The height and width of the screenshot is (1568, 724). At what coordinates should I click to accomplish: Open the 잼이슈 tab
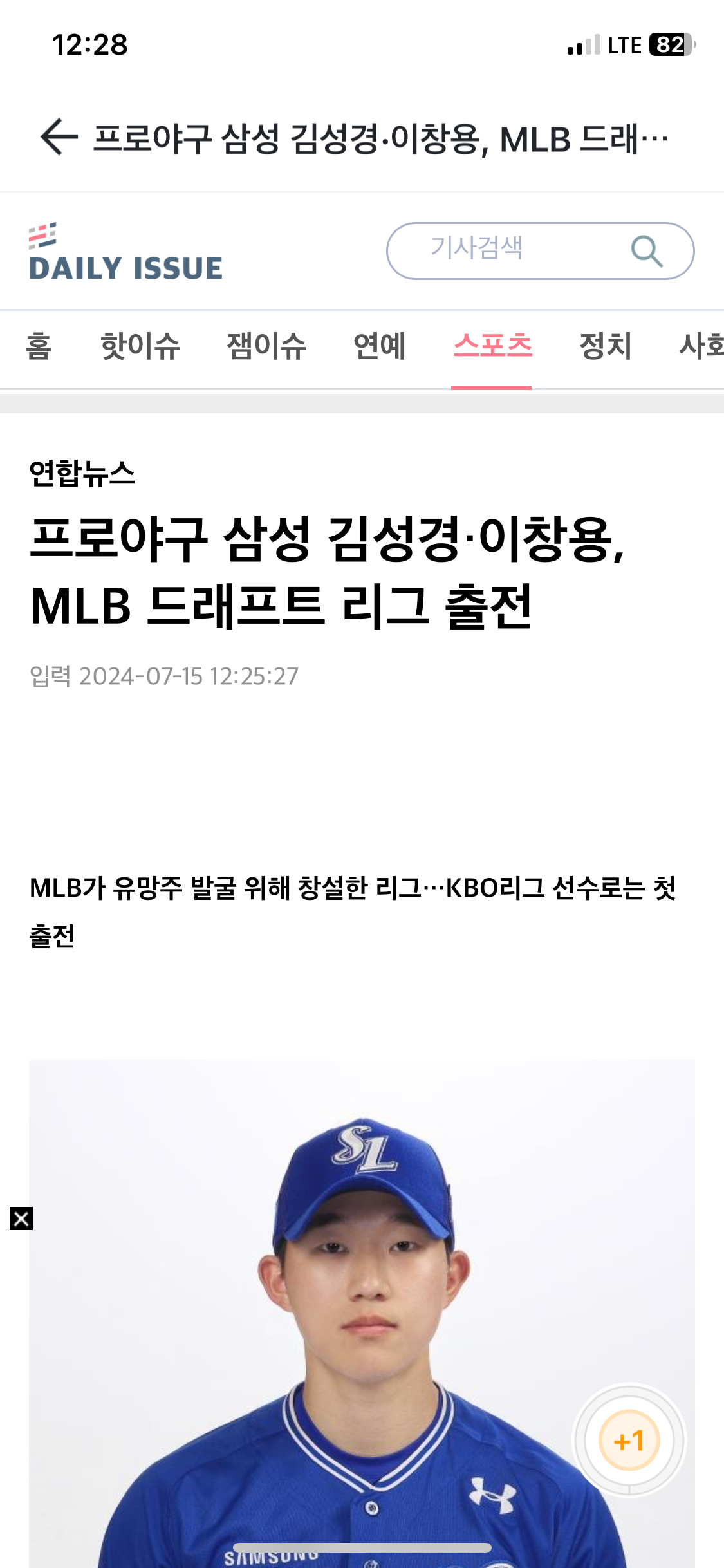click(x=266, y=346)
